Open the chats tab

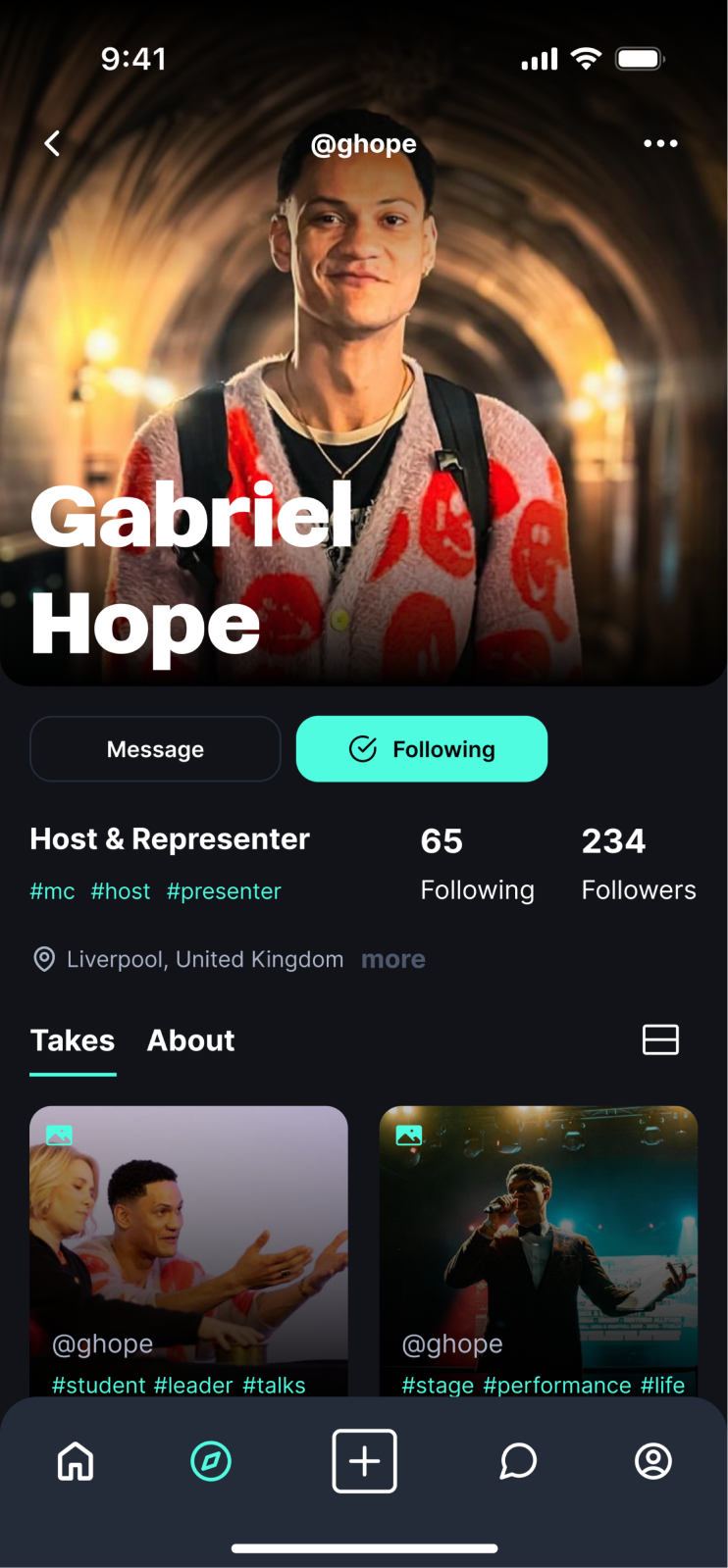click(518, 1461)
